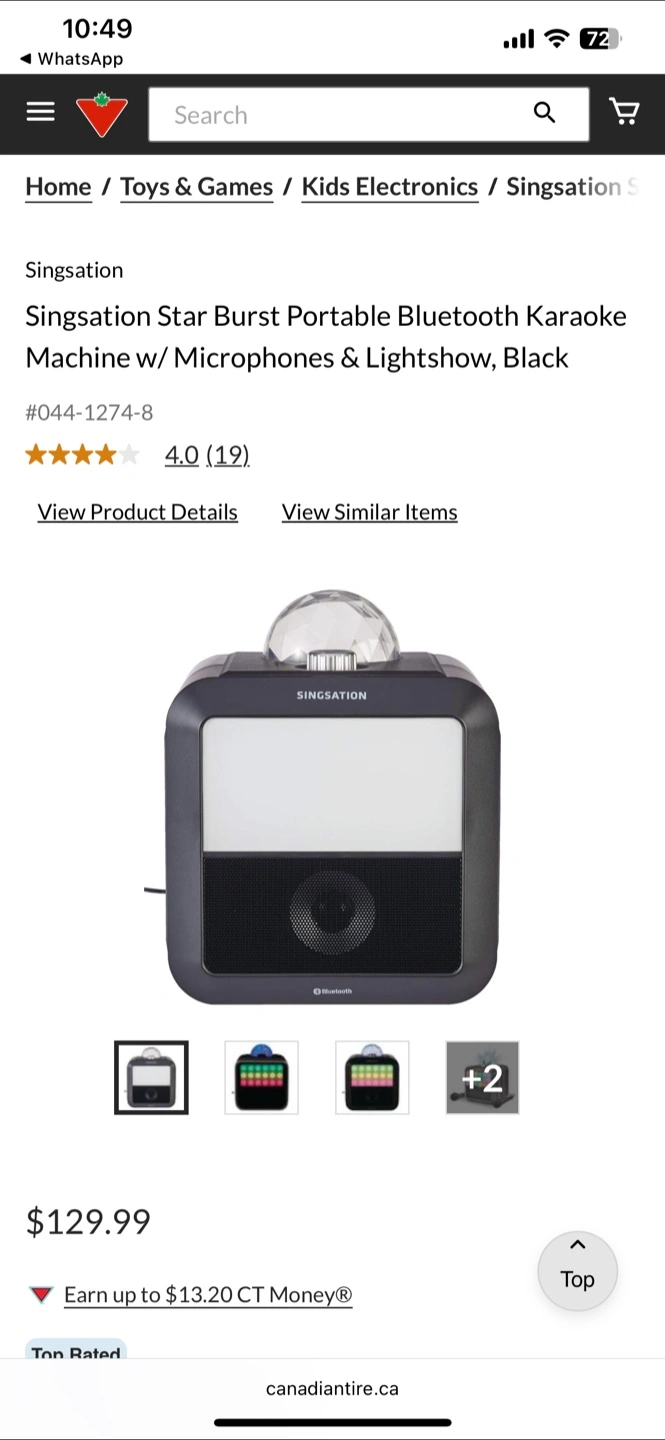The image size is (665, 1440).
Task: Go to the Toys & Games breadcrumb
Action: click(x=196, y=187)
